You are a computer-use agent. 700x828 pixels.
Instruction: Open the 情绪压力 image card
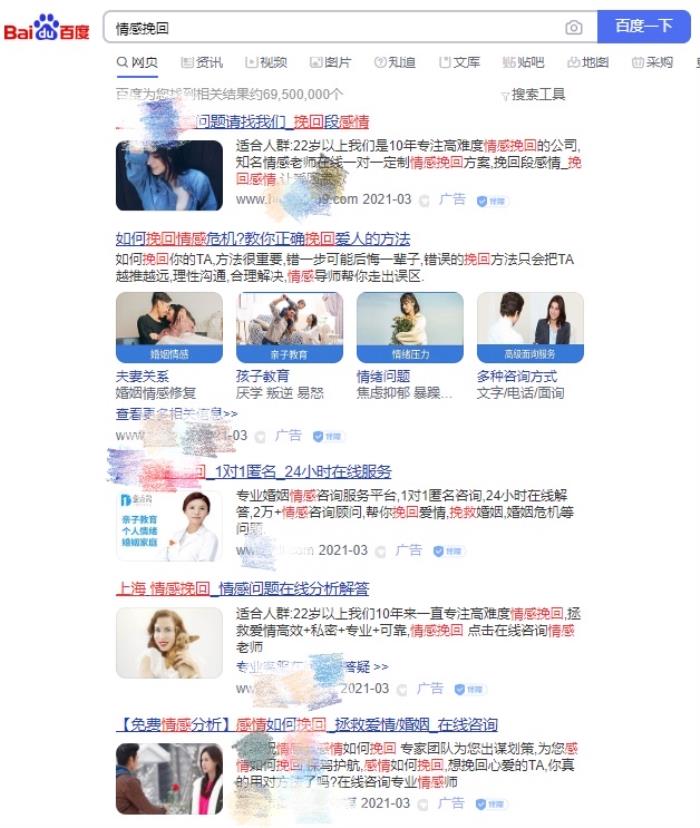point(409,327)
